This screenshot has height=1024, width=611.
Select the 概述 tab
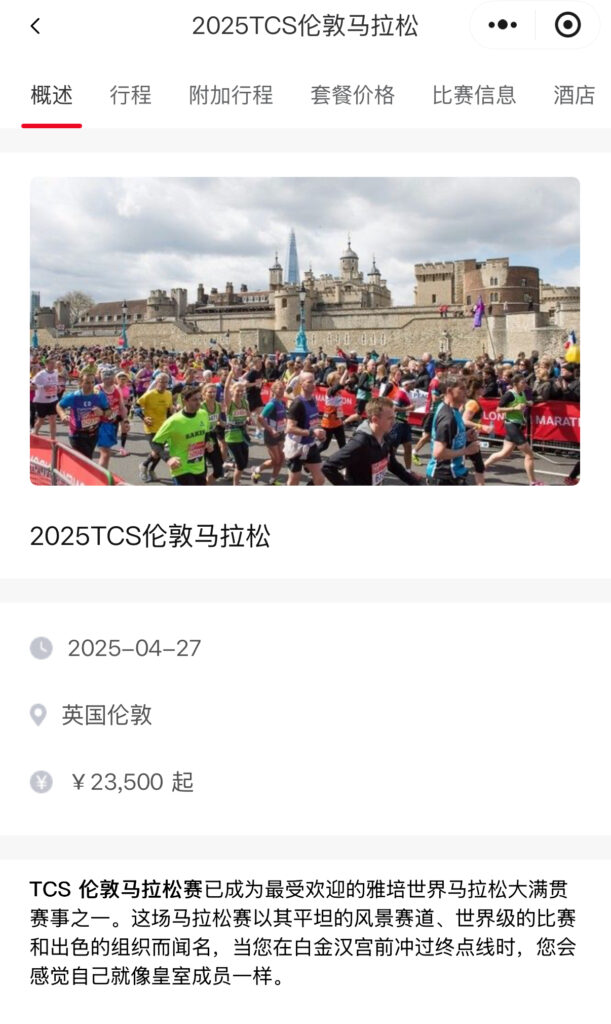click(51, 95)
